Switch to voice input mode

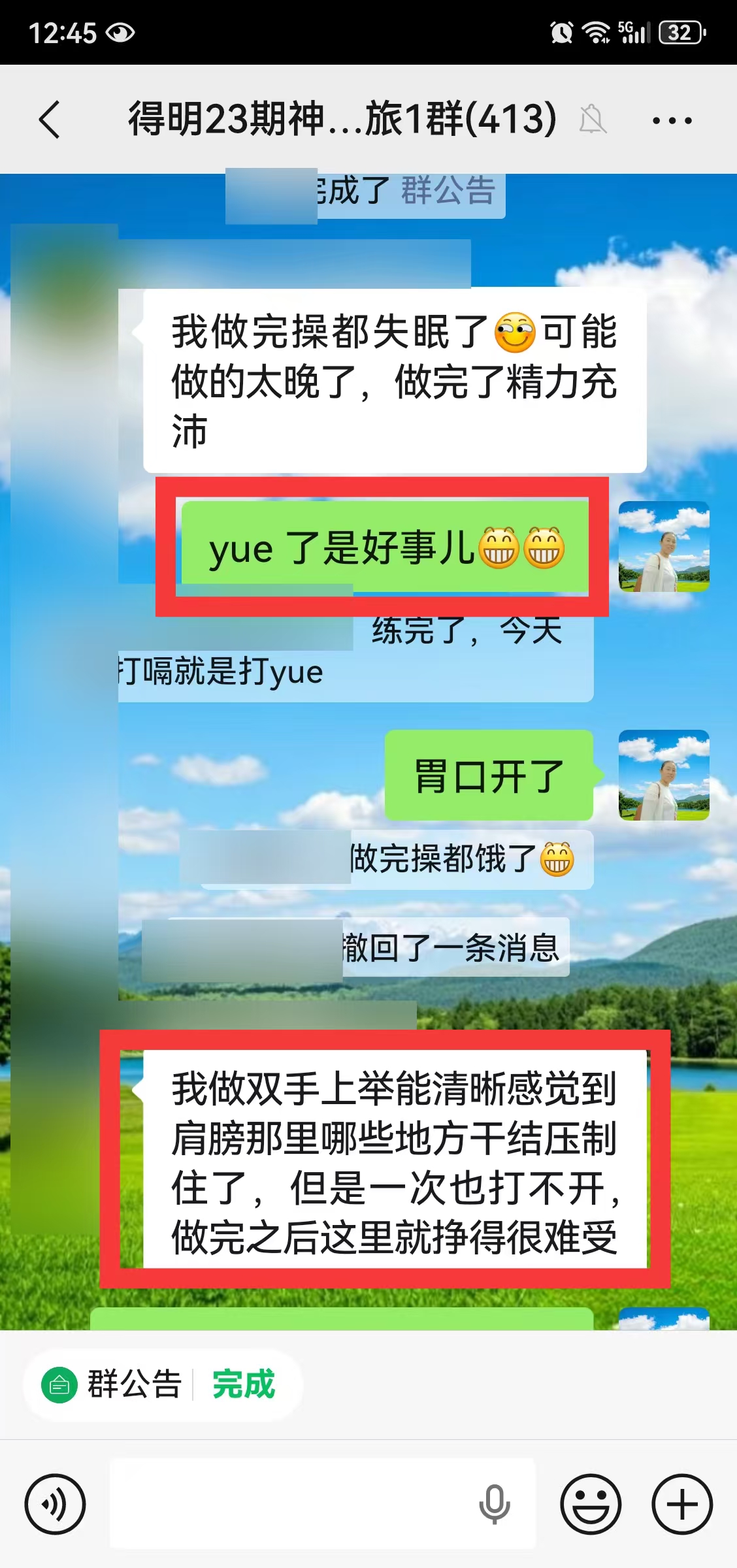tap(55, 1504)
